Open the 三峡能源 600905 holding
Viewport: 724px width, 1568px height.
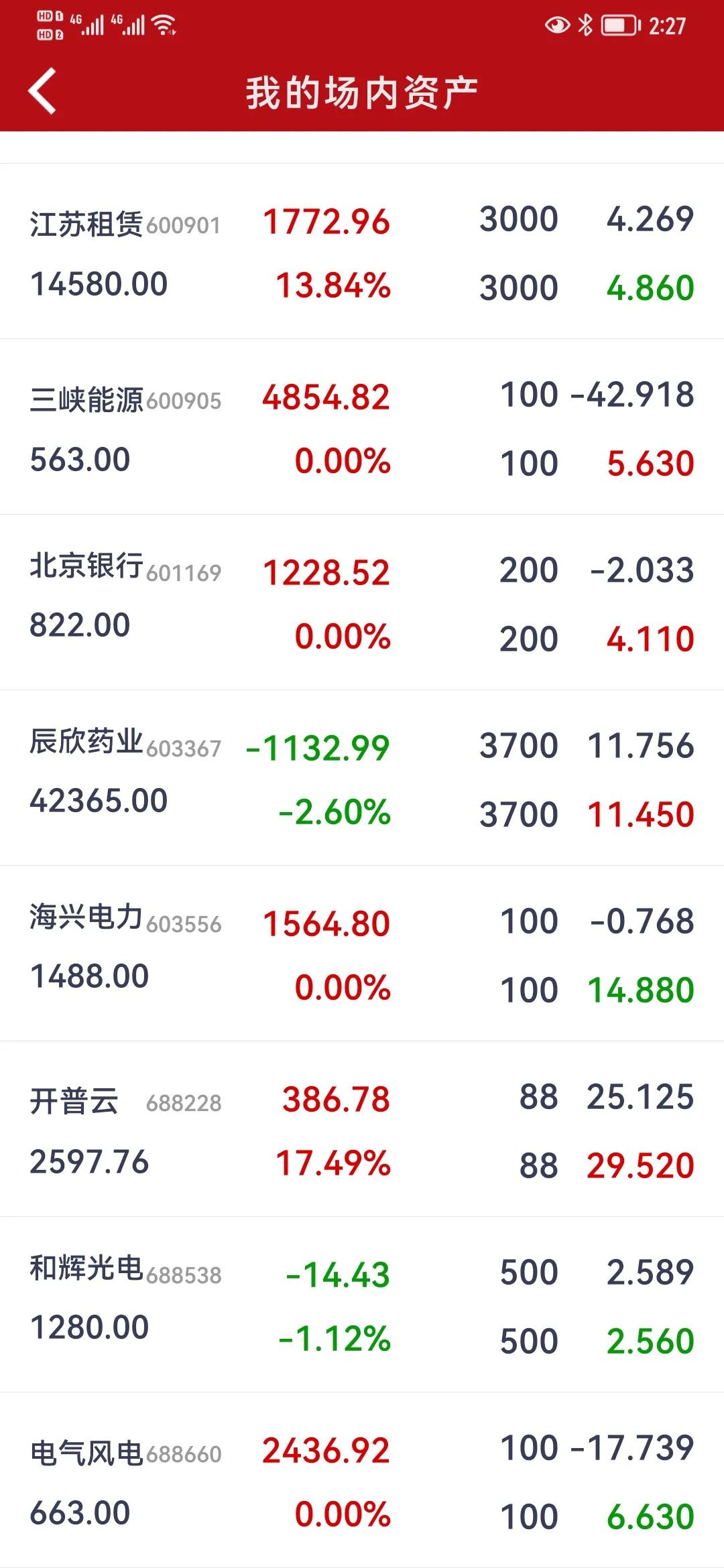[x=362, y=427]
